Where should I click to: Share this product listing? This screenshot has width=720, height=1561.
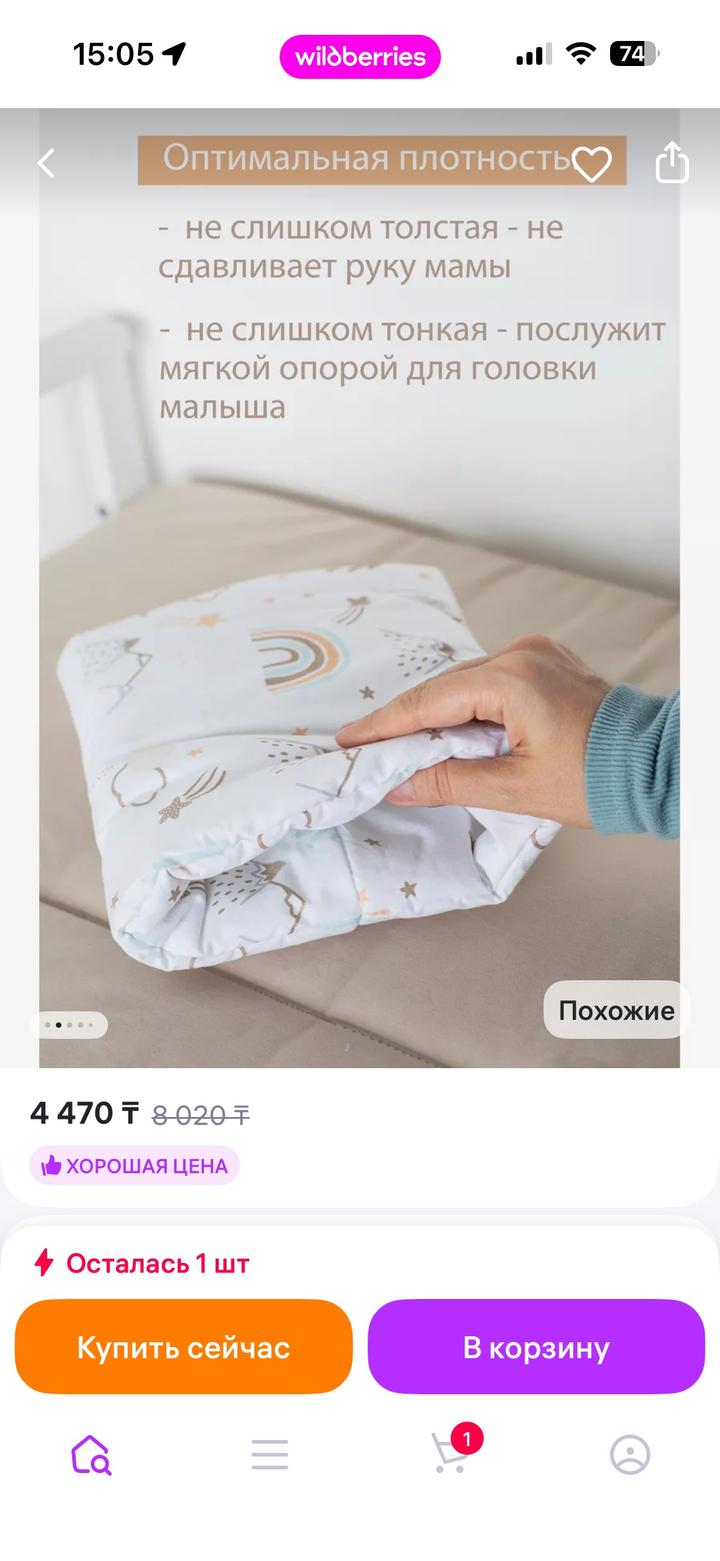[x=672, y=162]
